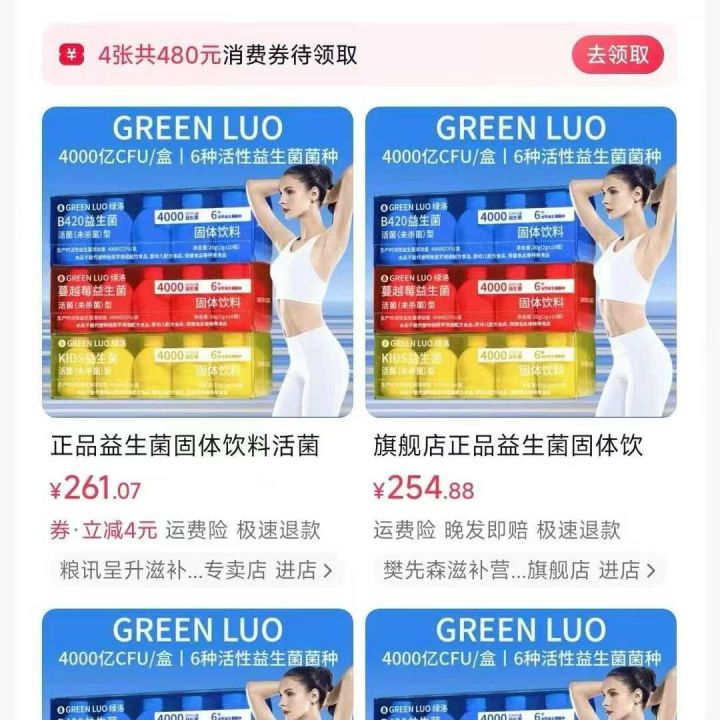
Task: Tap the 去领取 coupon button
Action: coord(617,54)
